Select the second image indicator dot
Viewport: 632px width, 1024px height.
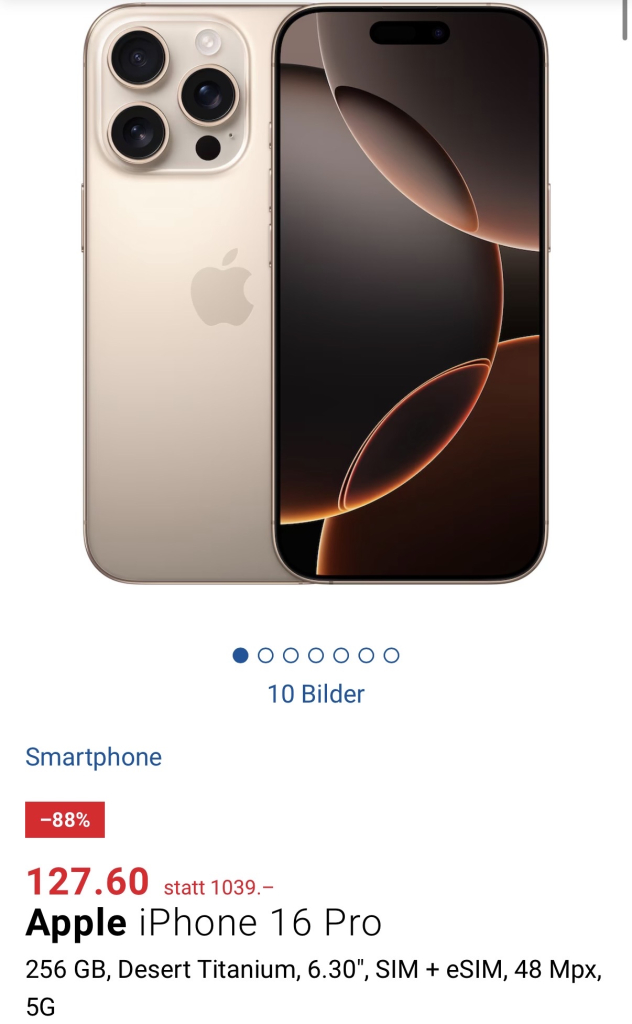[x=265, y=656]
